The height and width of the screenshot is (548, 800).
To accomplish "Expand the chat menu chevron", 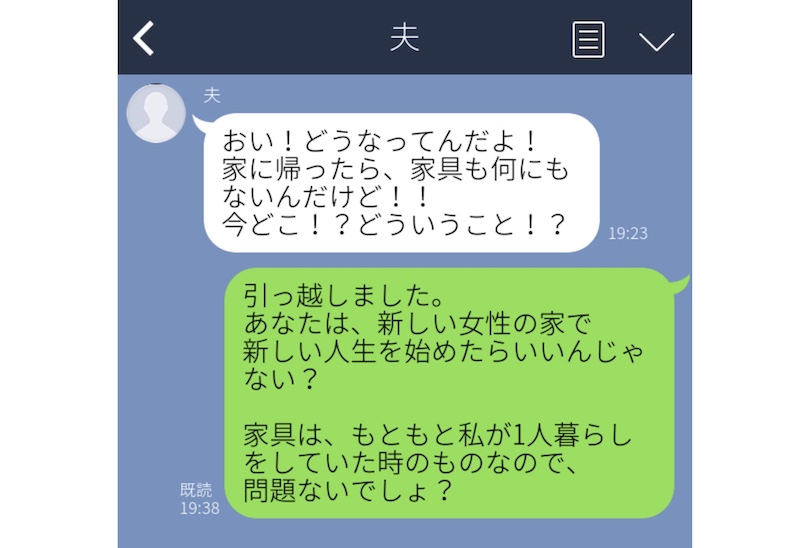I will [x=657, y=41].
